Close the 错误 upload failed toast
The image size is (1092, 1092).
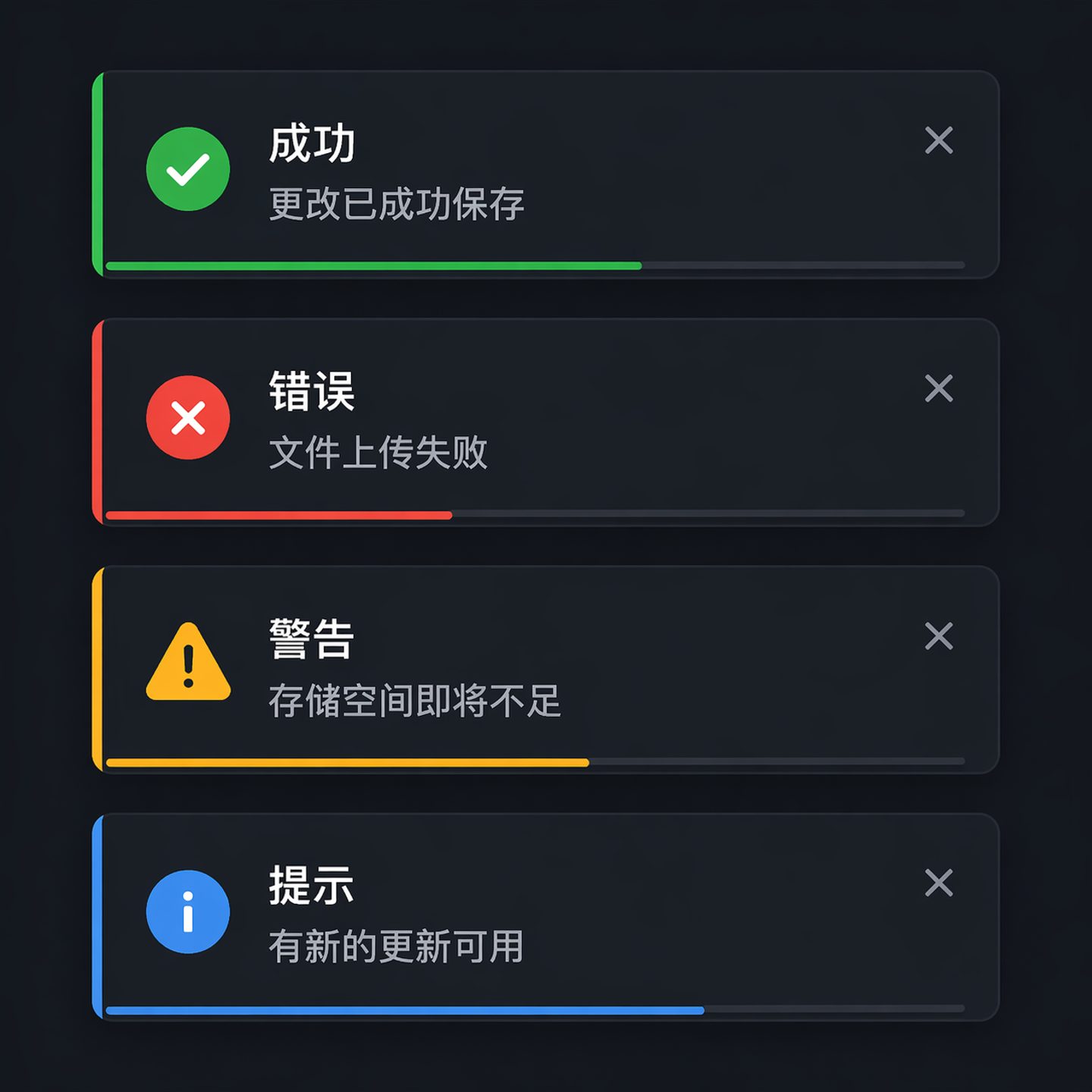click(938, 388)
